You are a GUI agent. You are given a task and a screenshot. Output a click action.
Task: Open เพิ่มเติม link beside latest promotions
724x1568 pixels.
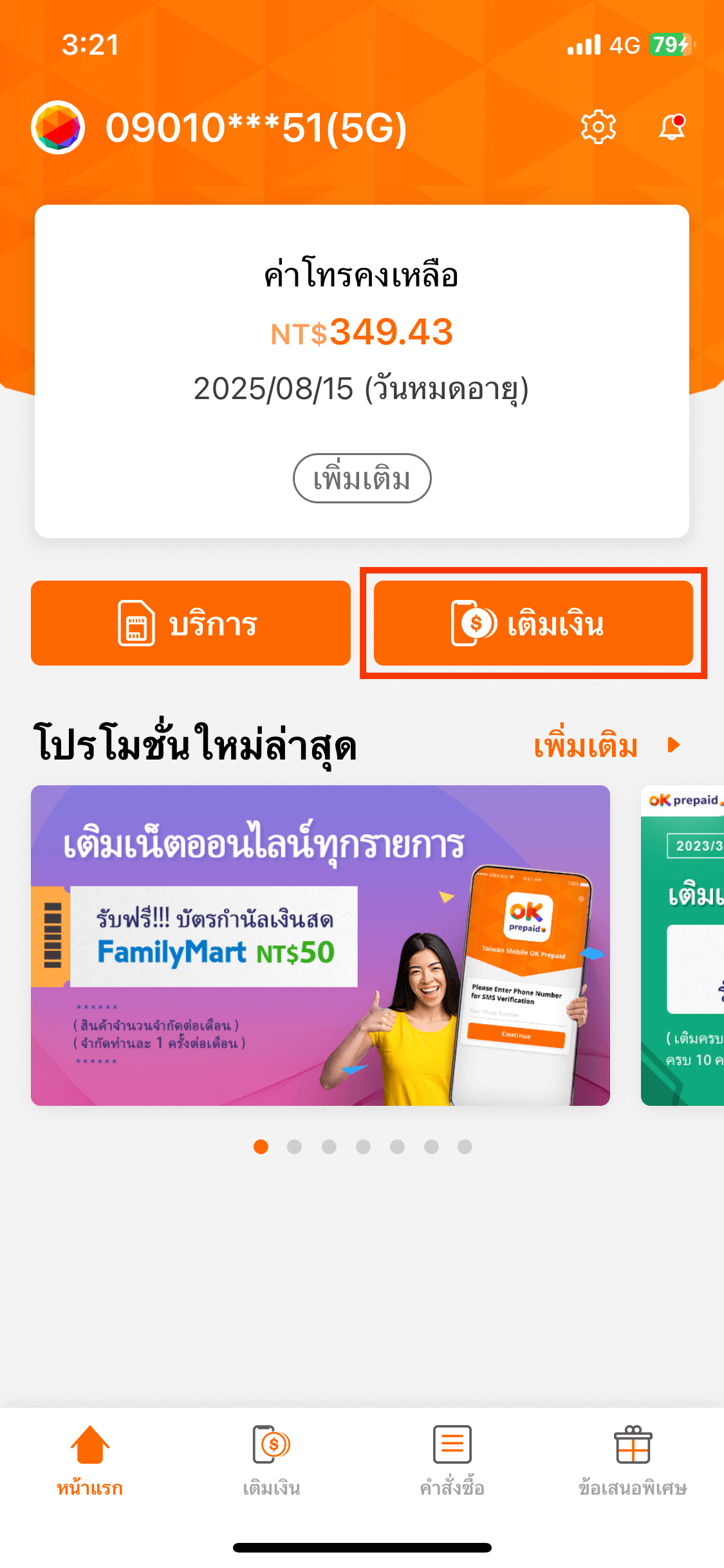pyautogui.click(x=605, y=746)
